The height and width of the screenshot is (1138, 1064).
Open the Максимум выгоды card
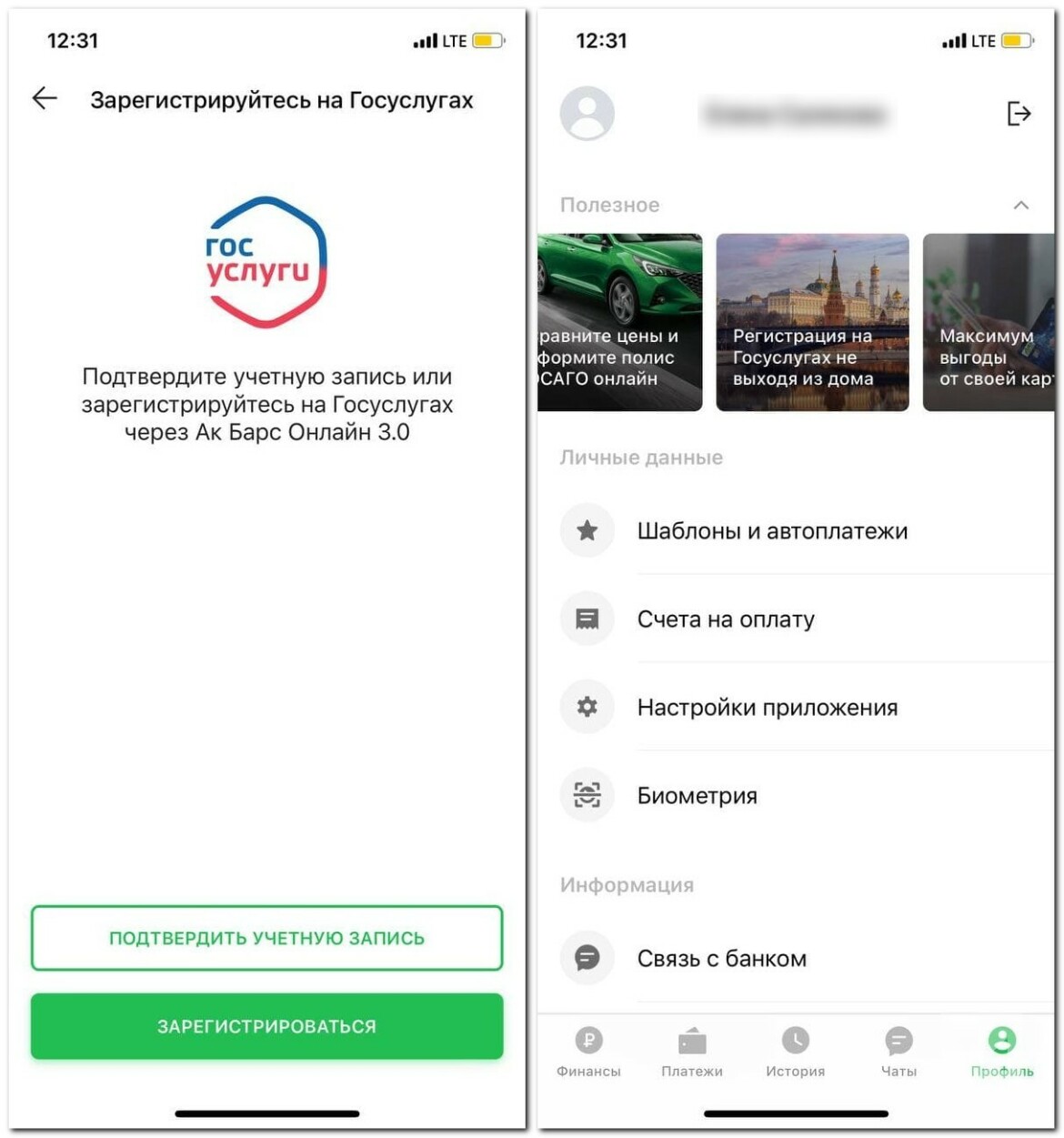click(989, 322)
